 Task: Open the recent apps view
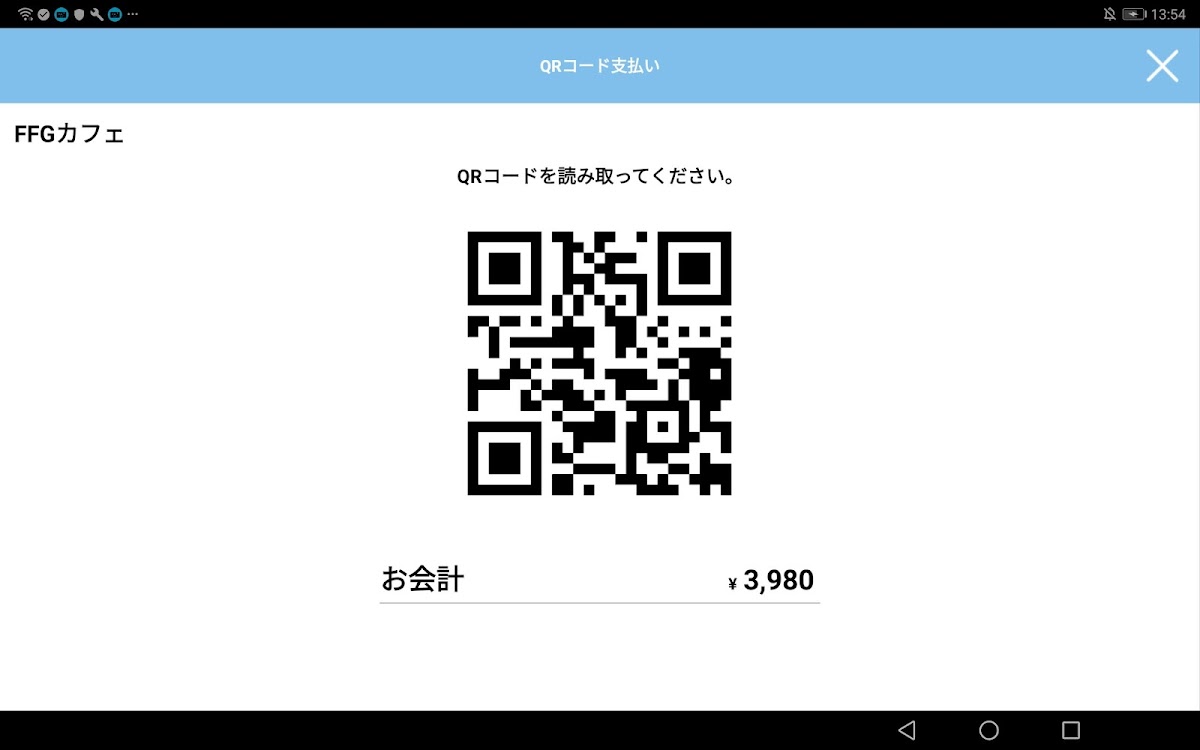pyautogui.click(x=1071, y=730)
